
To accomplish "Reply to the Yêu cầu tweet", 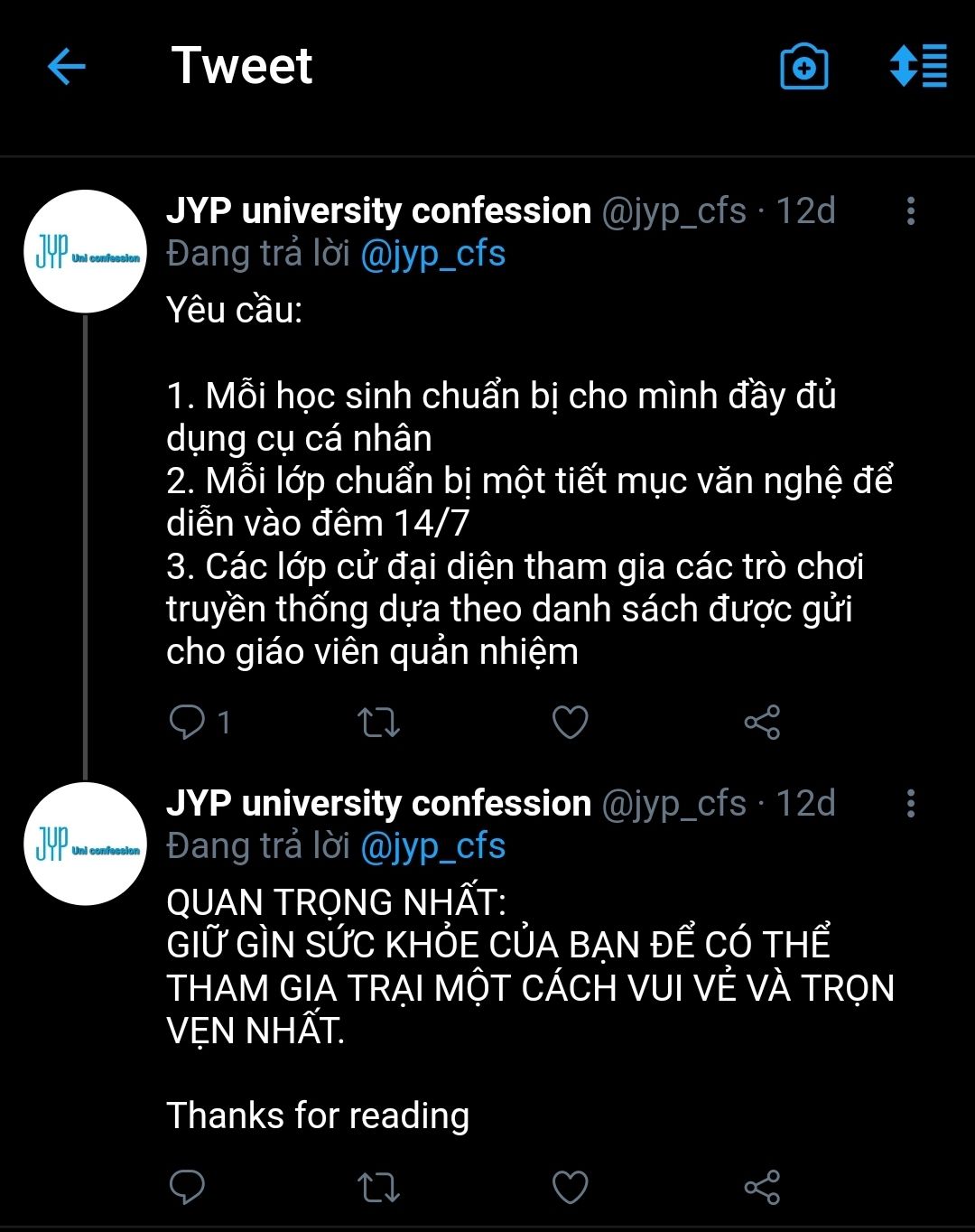I will [188, 723].
